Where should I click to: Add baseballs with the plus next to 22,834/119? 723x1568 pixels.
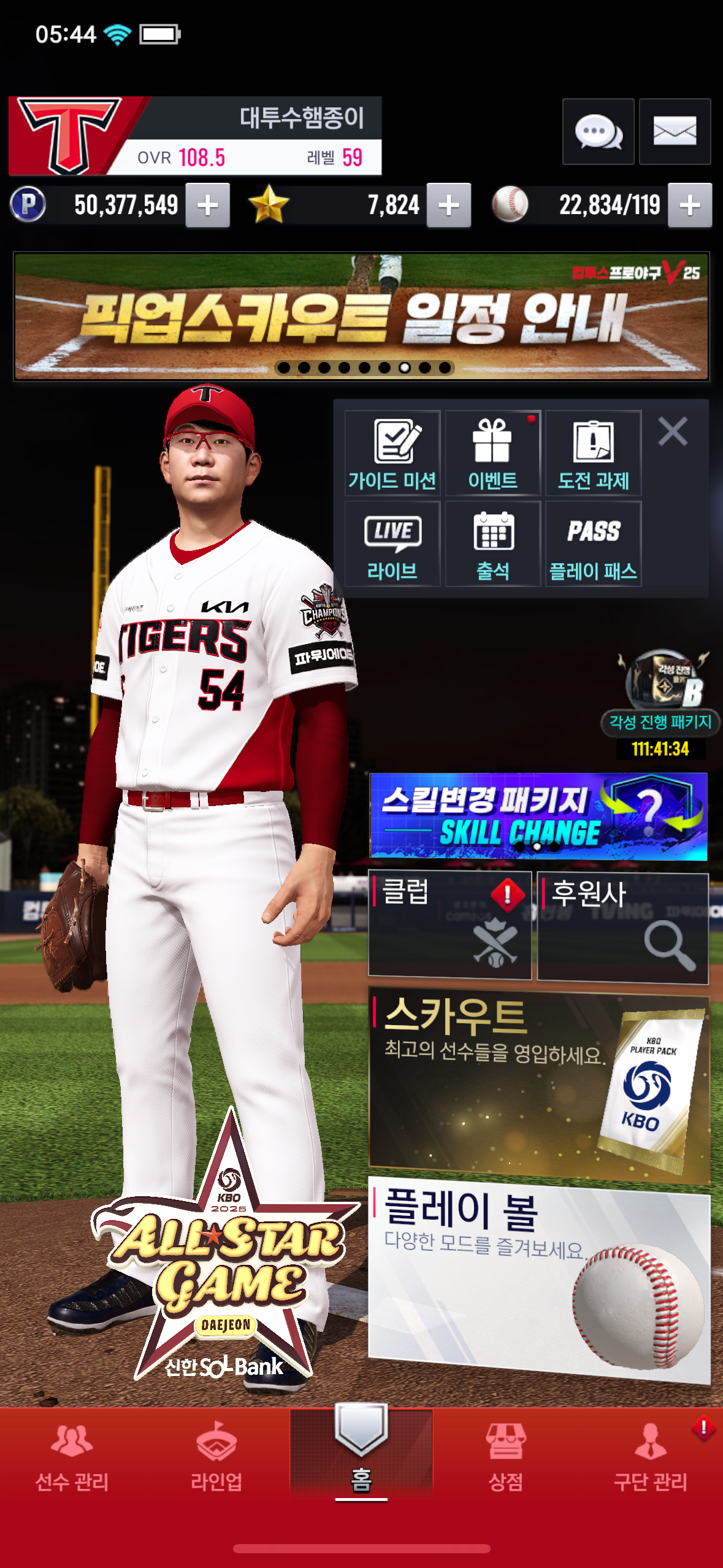tap(690, 206)
